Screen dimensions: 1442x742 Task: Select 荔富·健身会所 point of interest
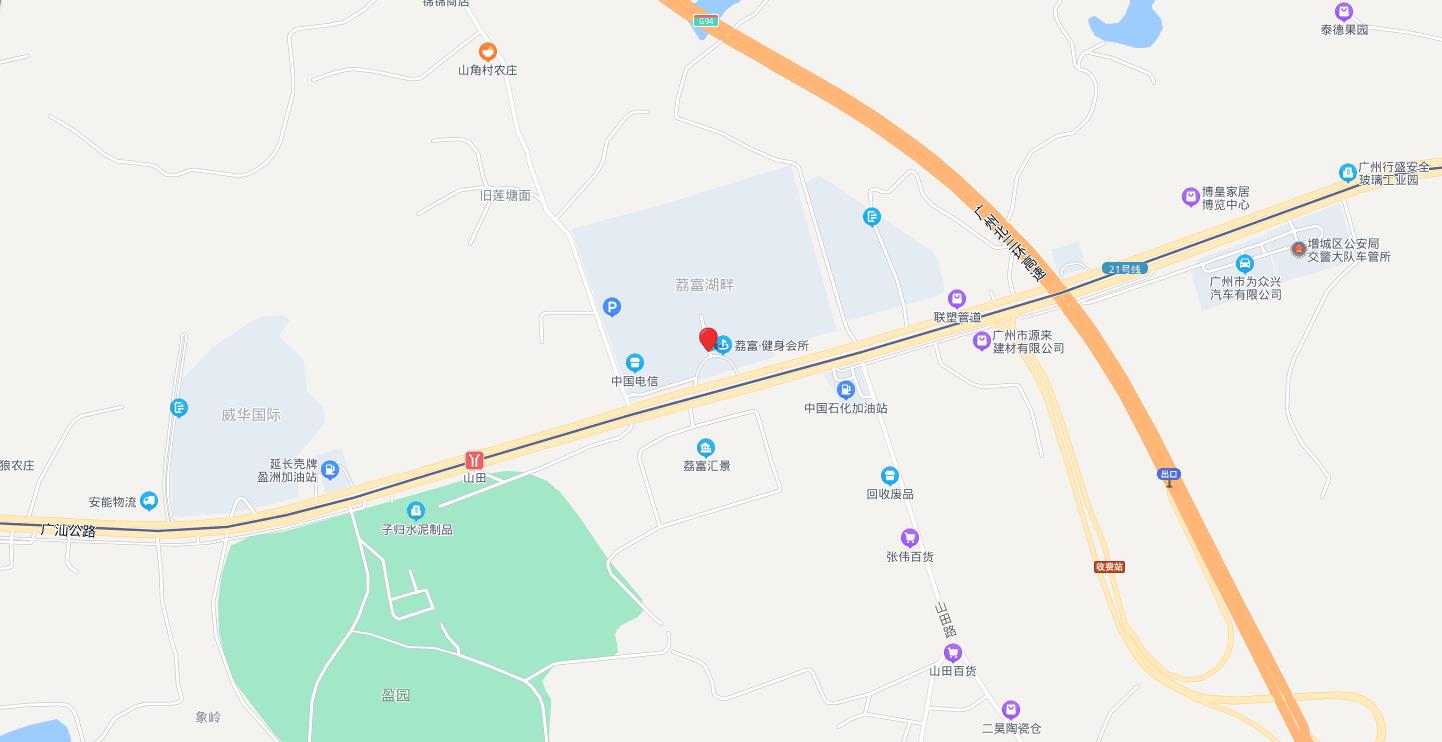pos(723,345)
